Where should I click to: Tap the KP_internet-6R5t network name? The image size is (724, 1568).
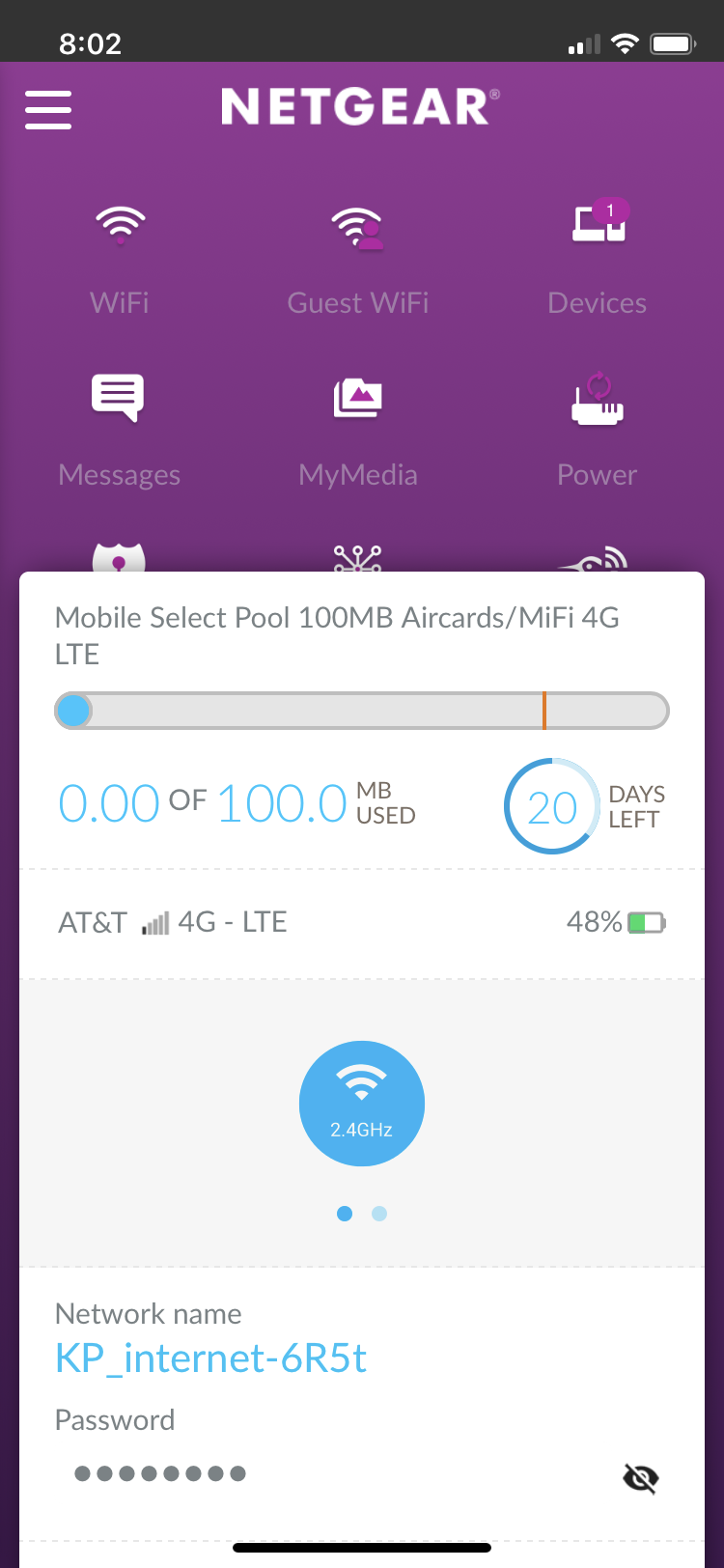tap(210, 1358)
